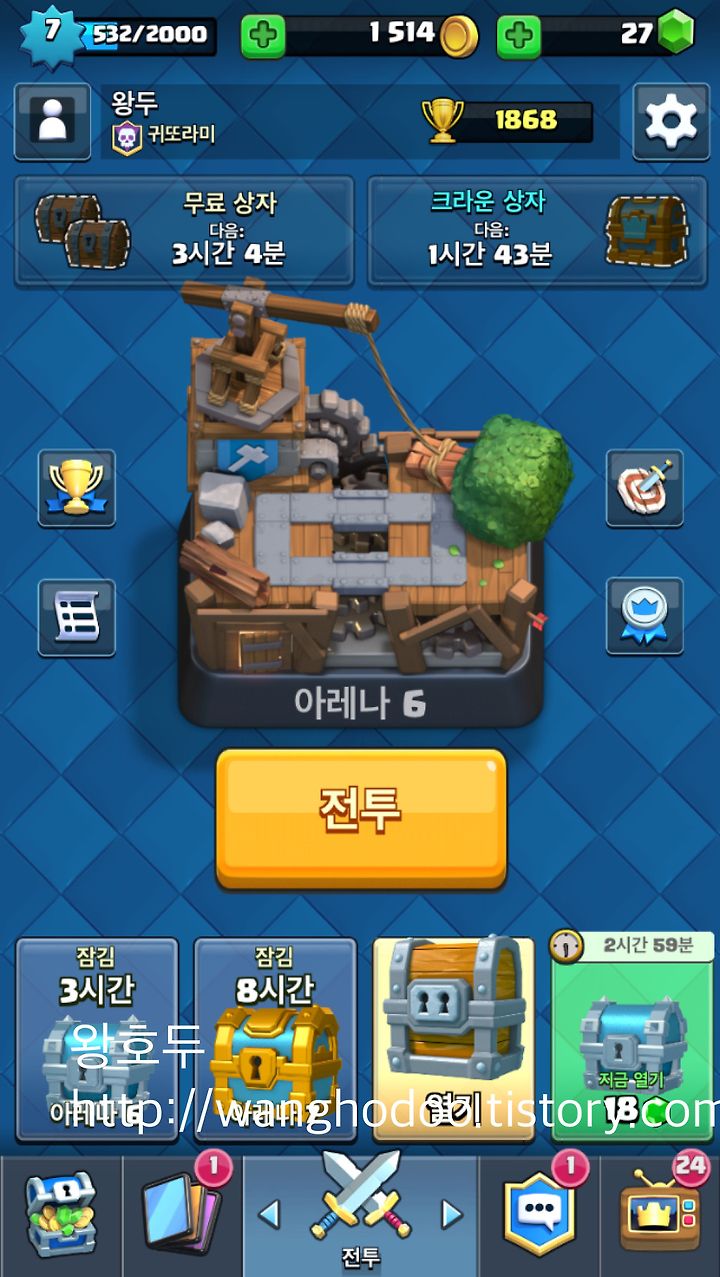The height and width of the screenshot is (1277, 720).
Task: Open the training target icon
Action: point(645,488)
